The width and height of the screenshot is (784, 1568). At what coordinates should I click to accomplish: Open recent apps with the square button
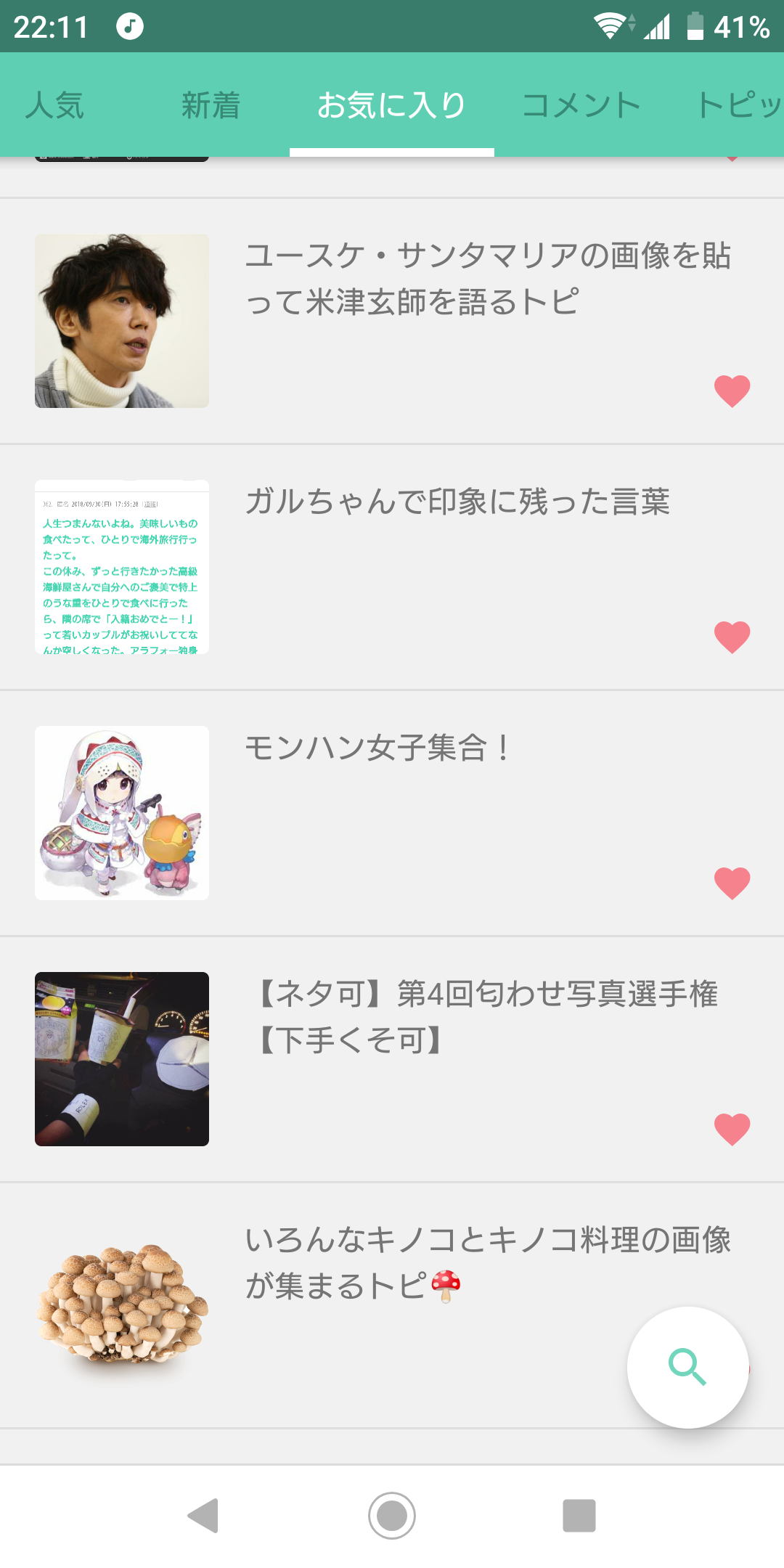coord(577,1516)
